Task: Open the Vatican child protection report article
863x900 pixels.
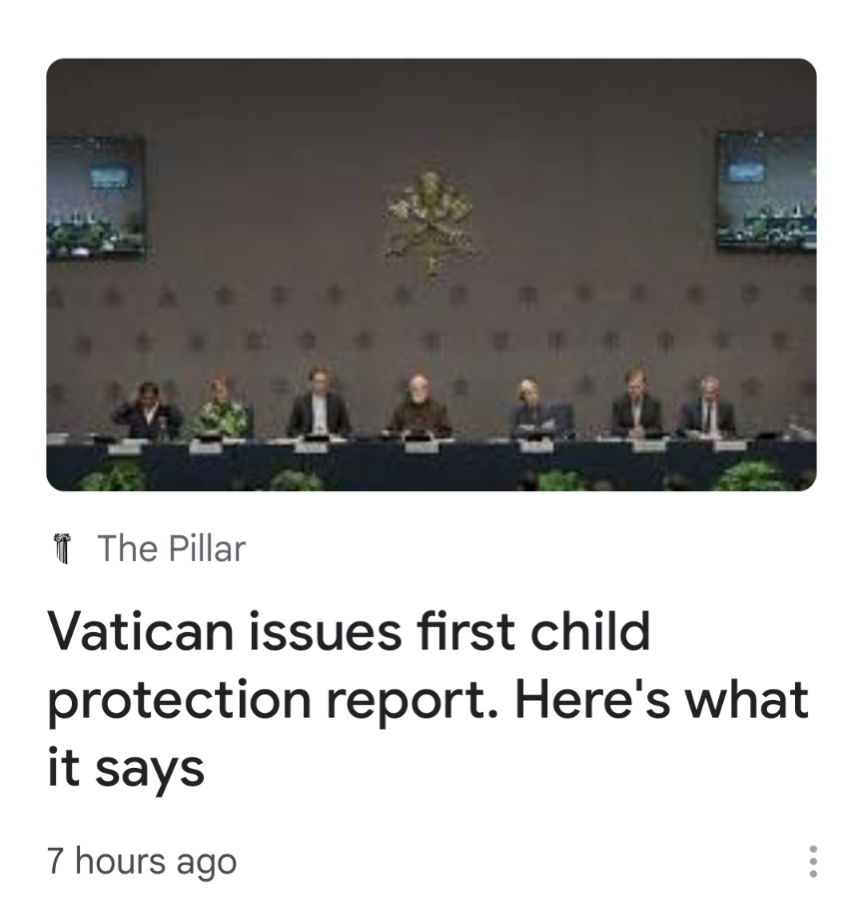Action: 428,700
